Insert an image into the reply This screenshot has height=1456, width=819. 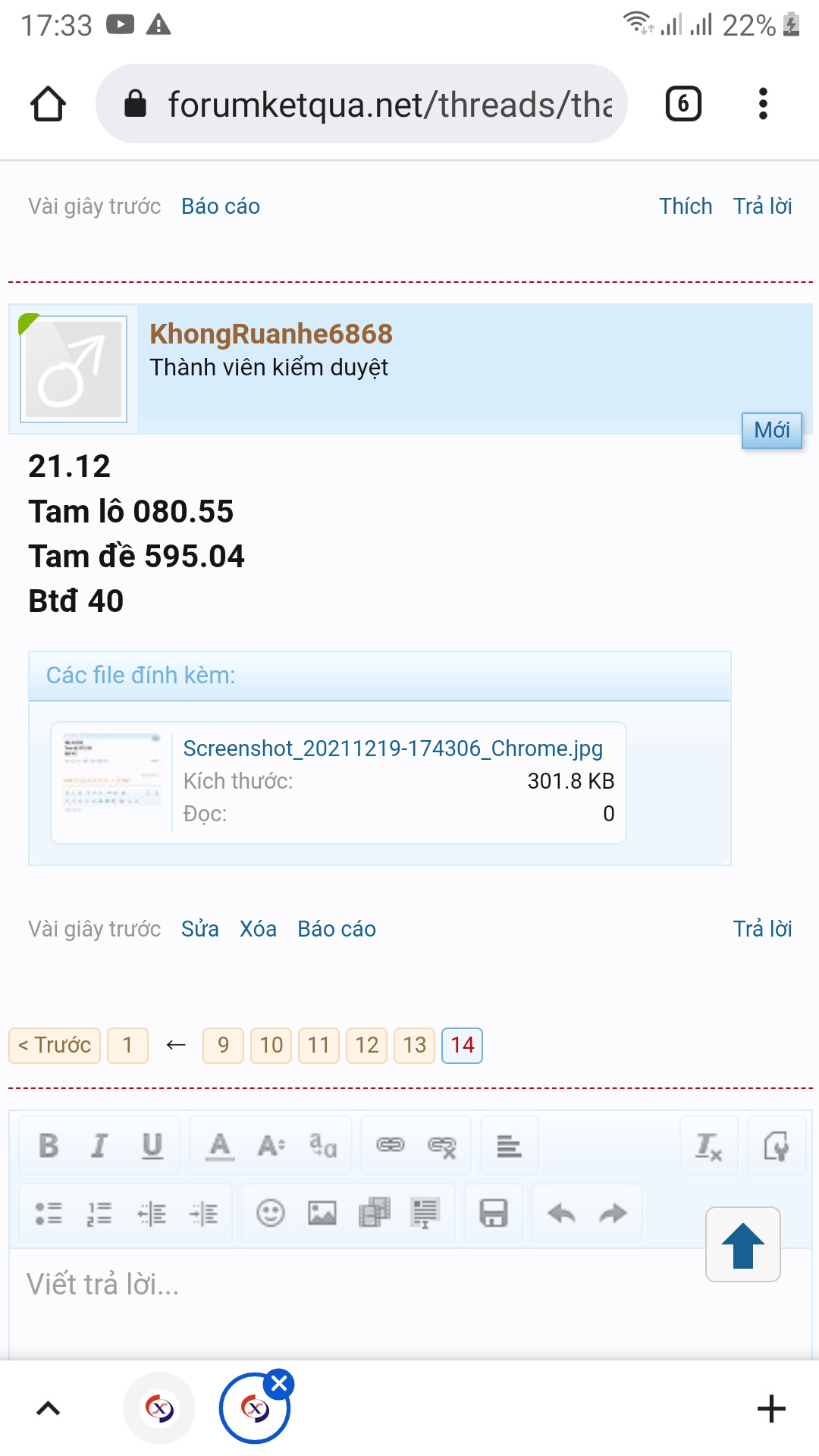click(x=322, y=1213)
